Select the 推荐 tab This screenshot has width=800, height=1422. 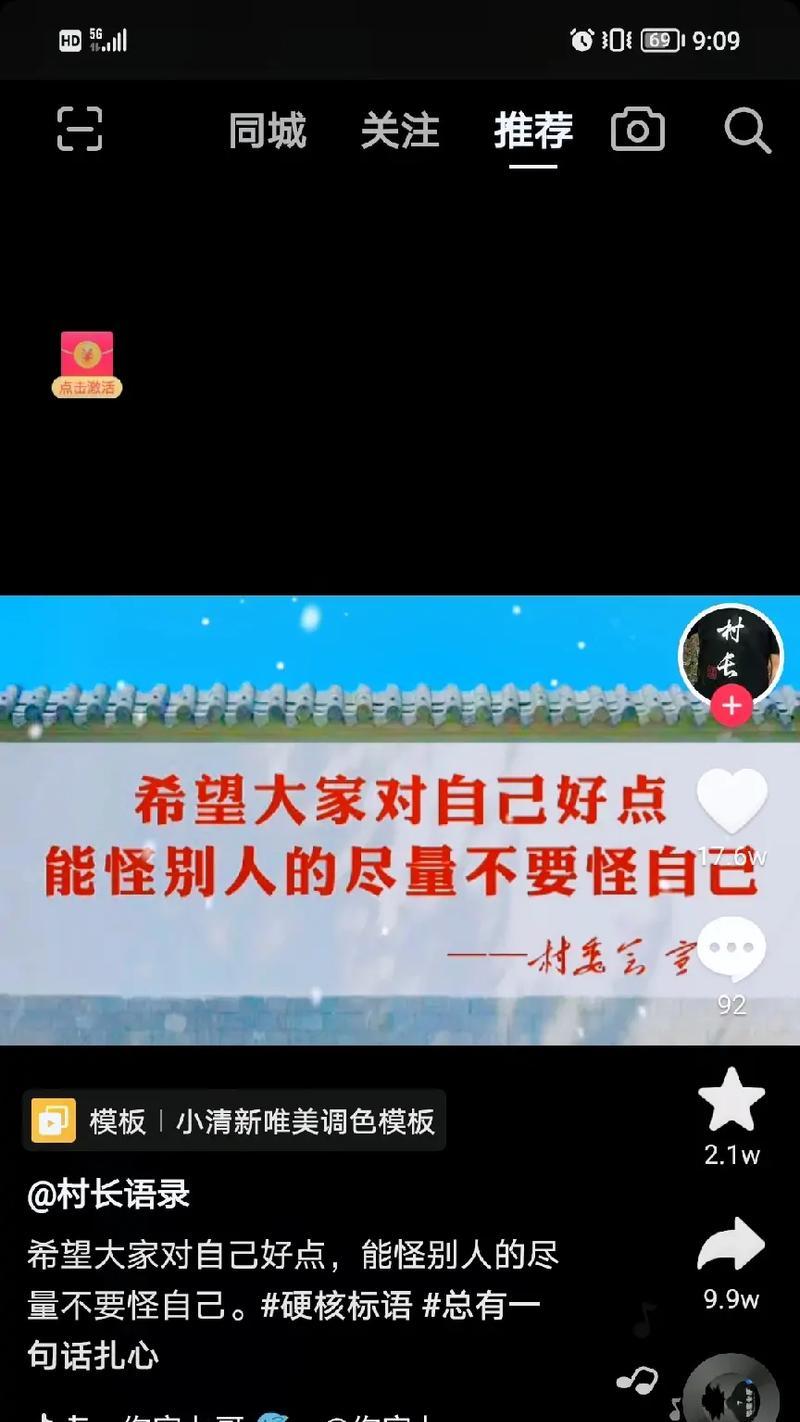point(533,131)
